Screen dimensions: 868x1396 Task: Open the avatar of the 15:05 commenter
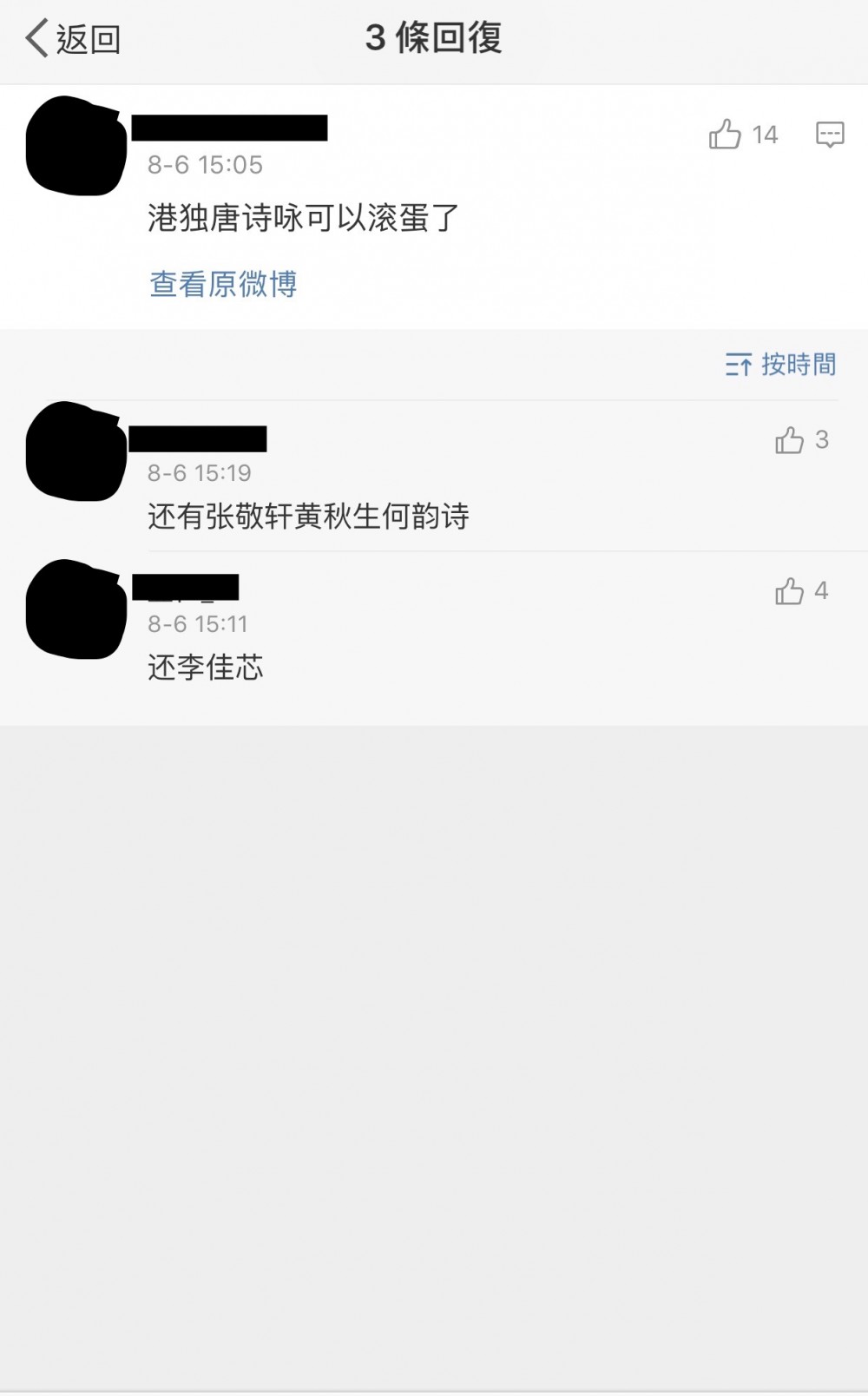(76, 146)
